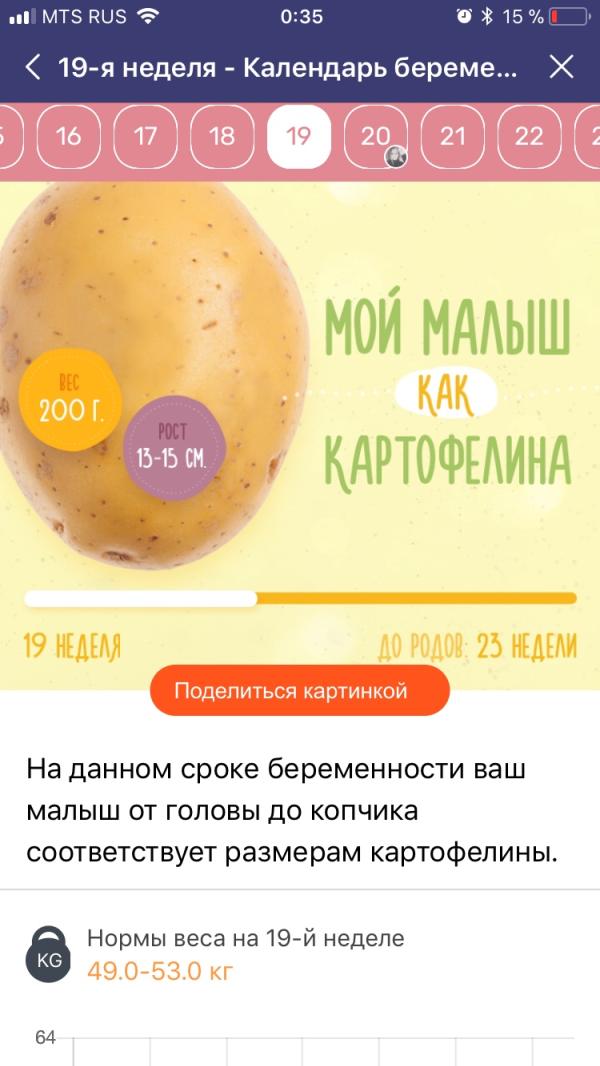
Task: Switch to week 21
Action: [x=453, y=136]
